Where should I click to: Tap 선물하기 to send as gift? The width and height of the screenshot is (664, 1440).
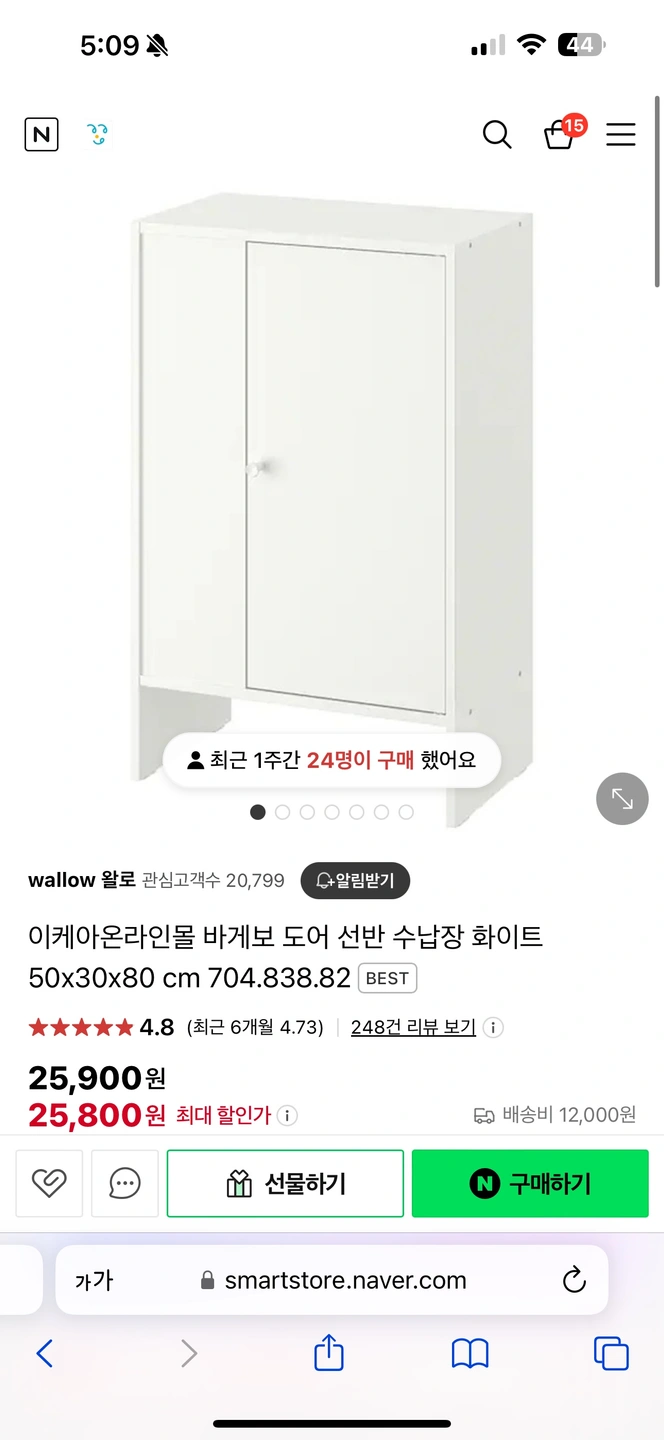285,1184
